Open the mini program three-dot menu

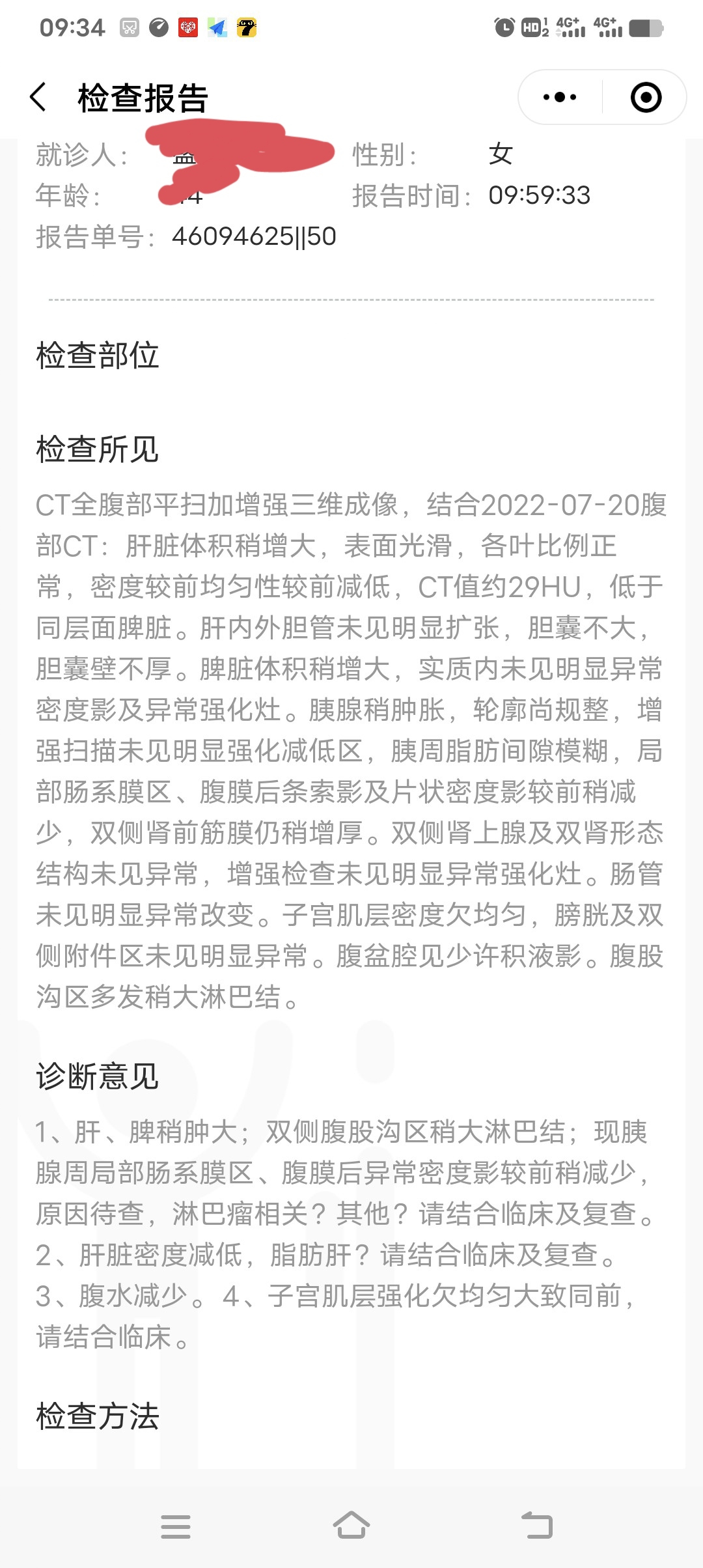(560, 98)
